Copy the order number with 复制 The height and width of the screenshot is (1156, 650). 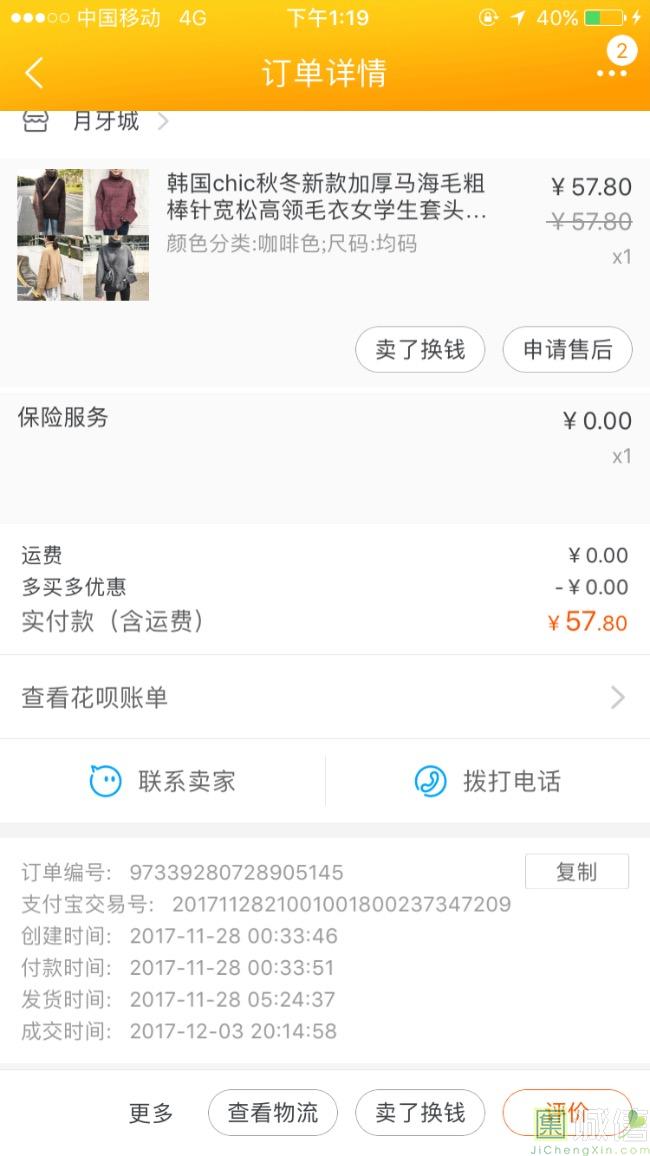click(x=576, y=872)
